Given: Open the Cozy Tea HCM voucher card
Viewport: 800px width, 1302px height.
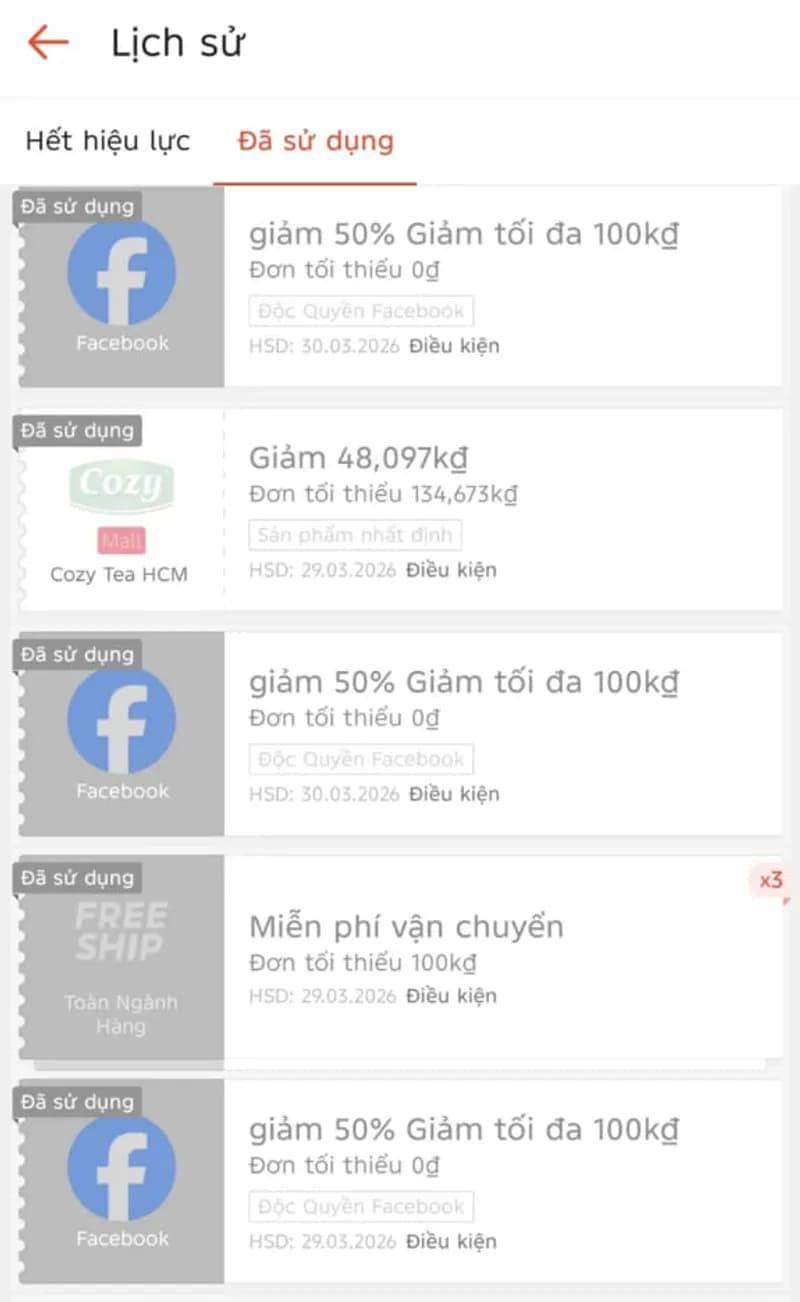Looking at the screenshot, I should pyautogui.click(x=400, y=510).
